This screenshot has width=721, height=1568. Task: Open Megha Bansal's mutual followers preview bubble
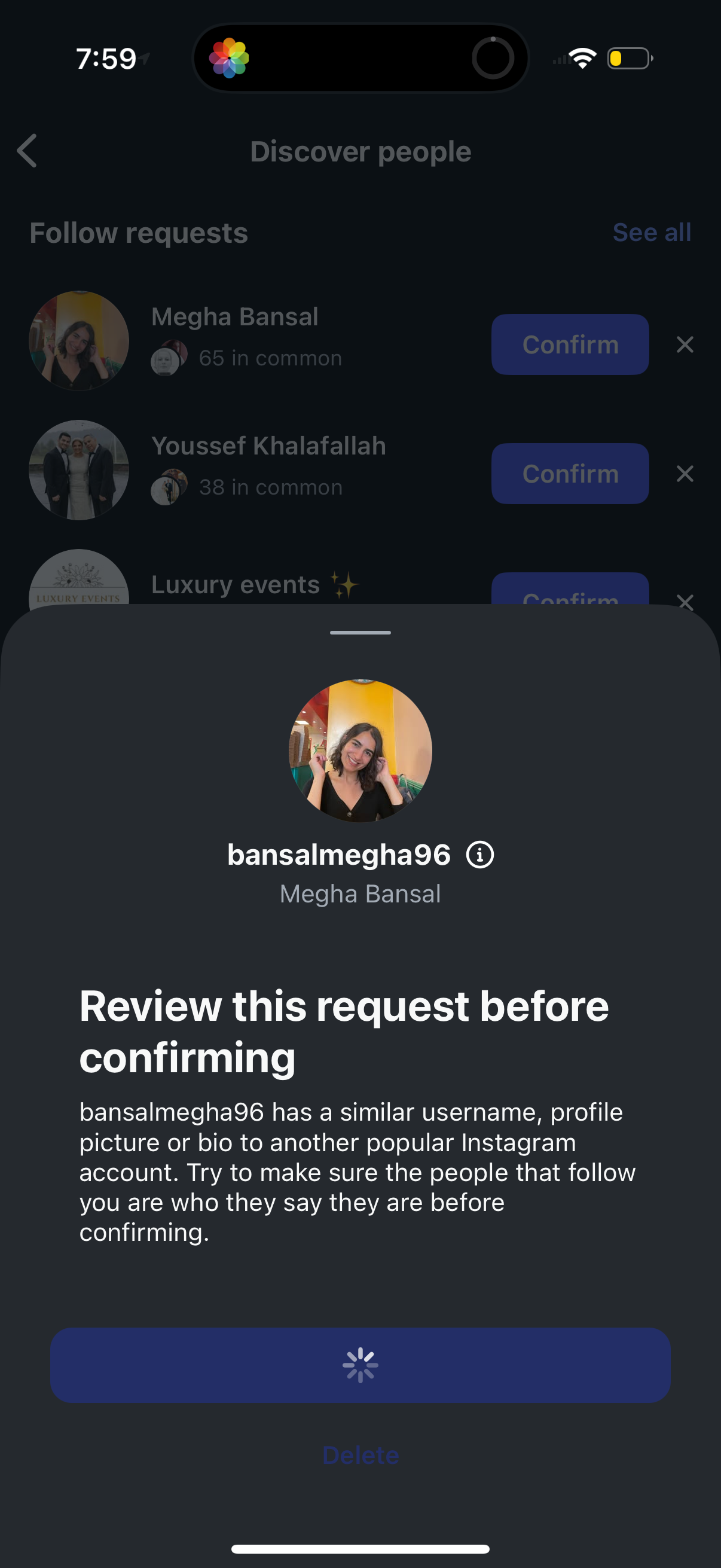(166, 359)
